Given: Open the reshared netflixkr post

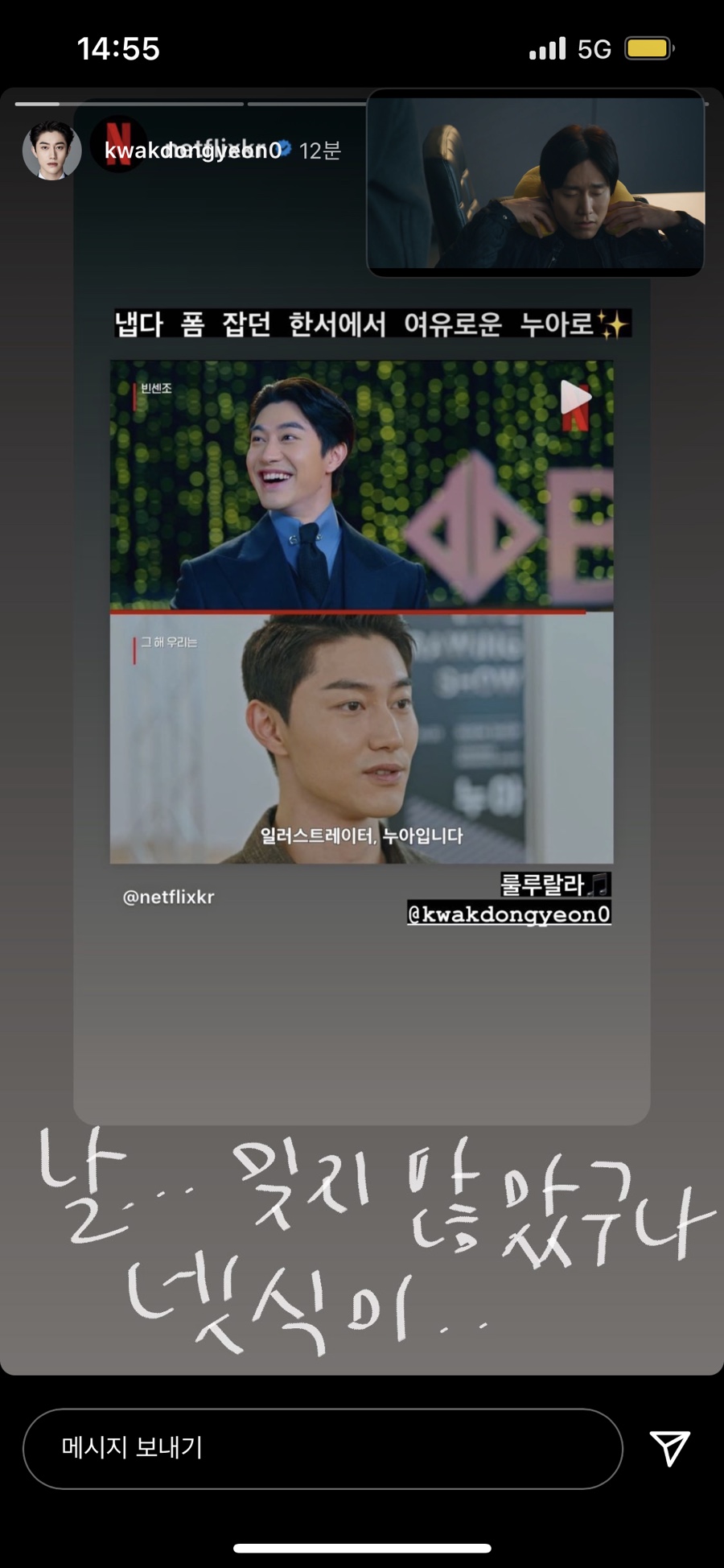Looking at the screenshot, I should click(361, 612).
